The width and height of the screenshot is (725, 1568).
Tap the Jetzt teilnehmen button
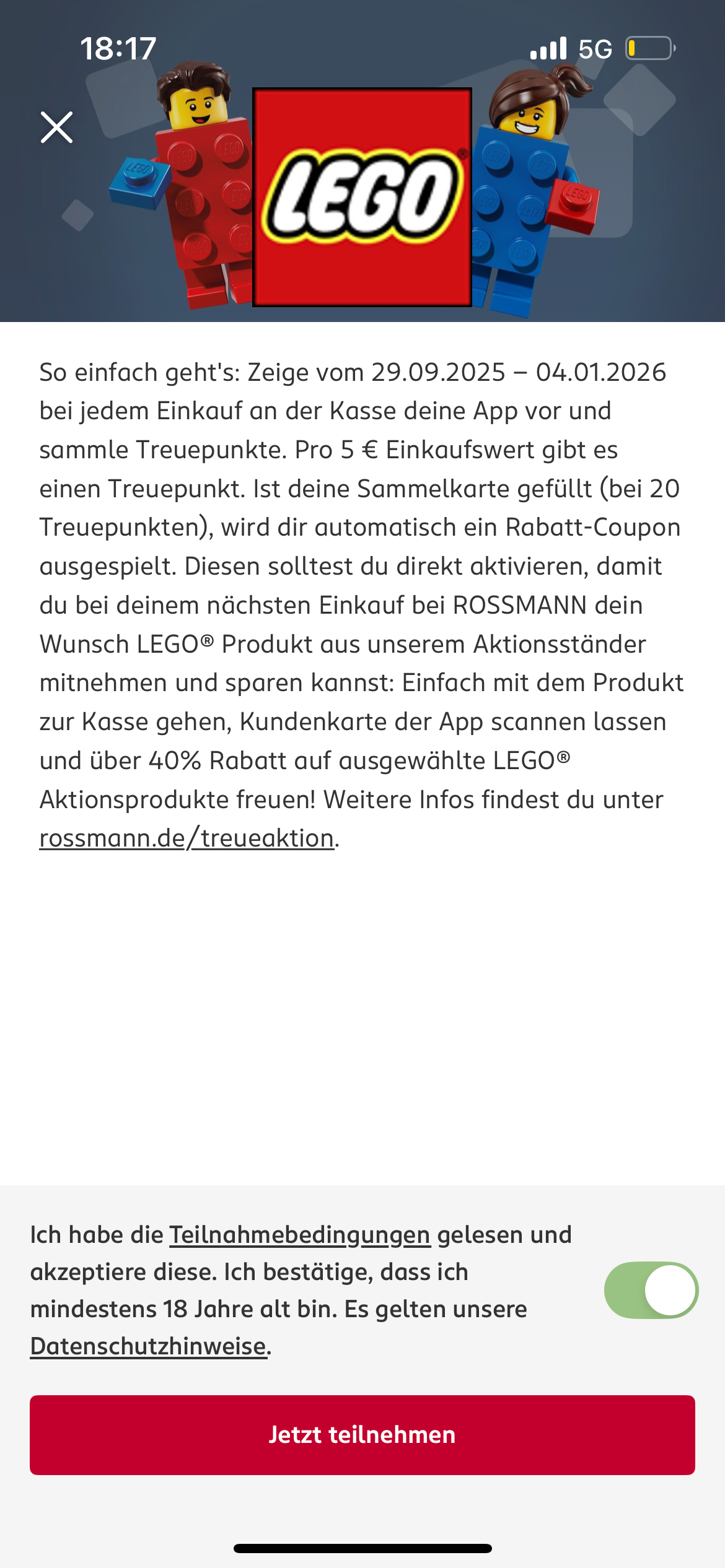click(x=362, y=1434)
